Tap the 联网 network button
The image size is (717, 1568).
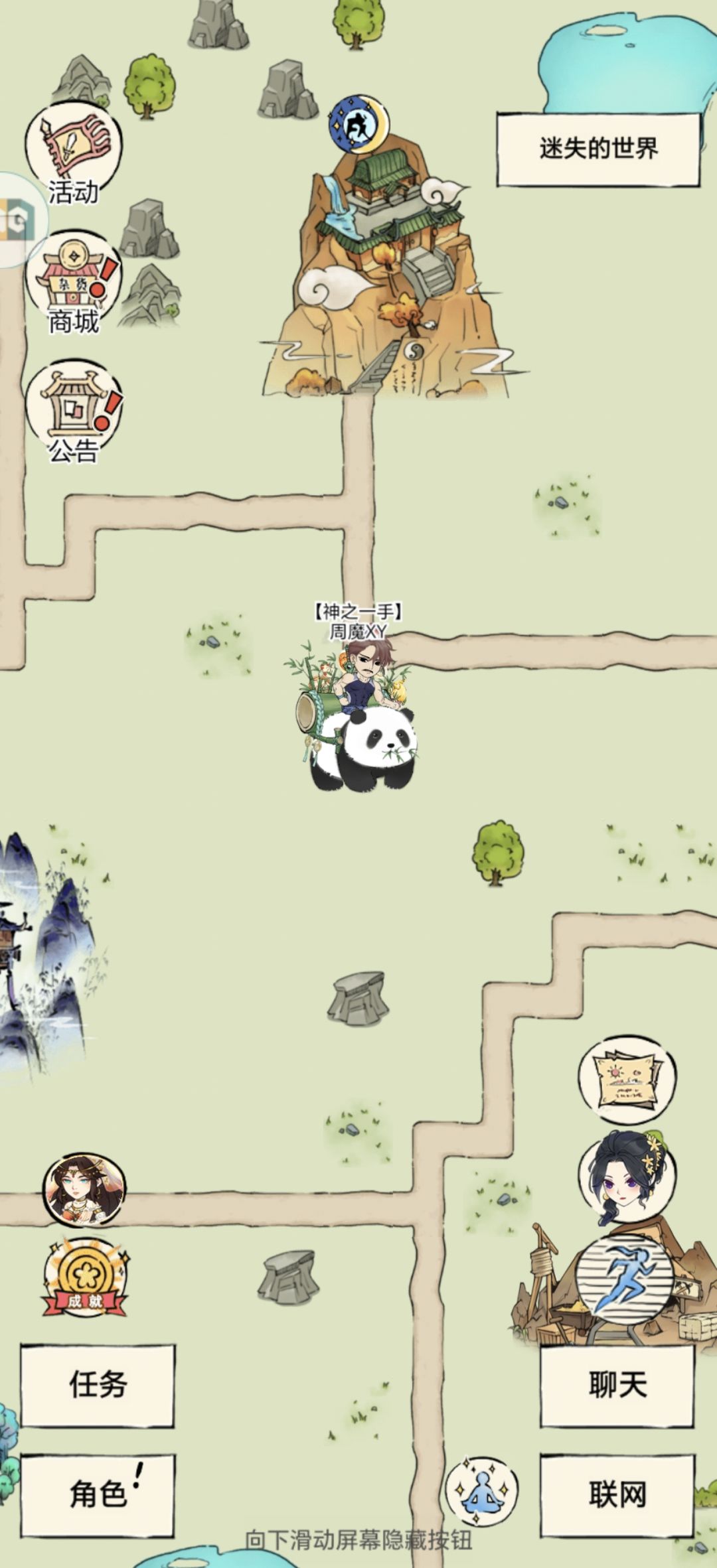(617, 1496)
